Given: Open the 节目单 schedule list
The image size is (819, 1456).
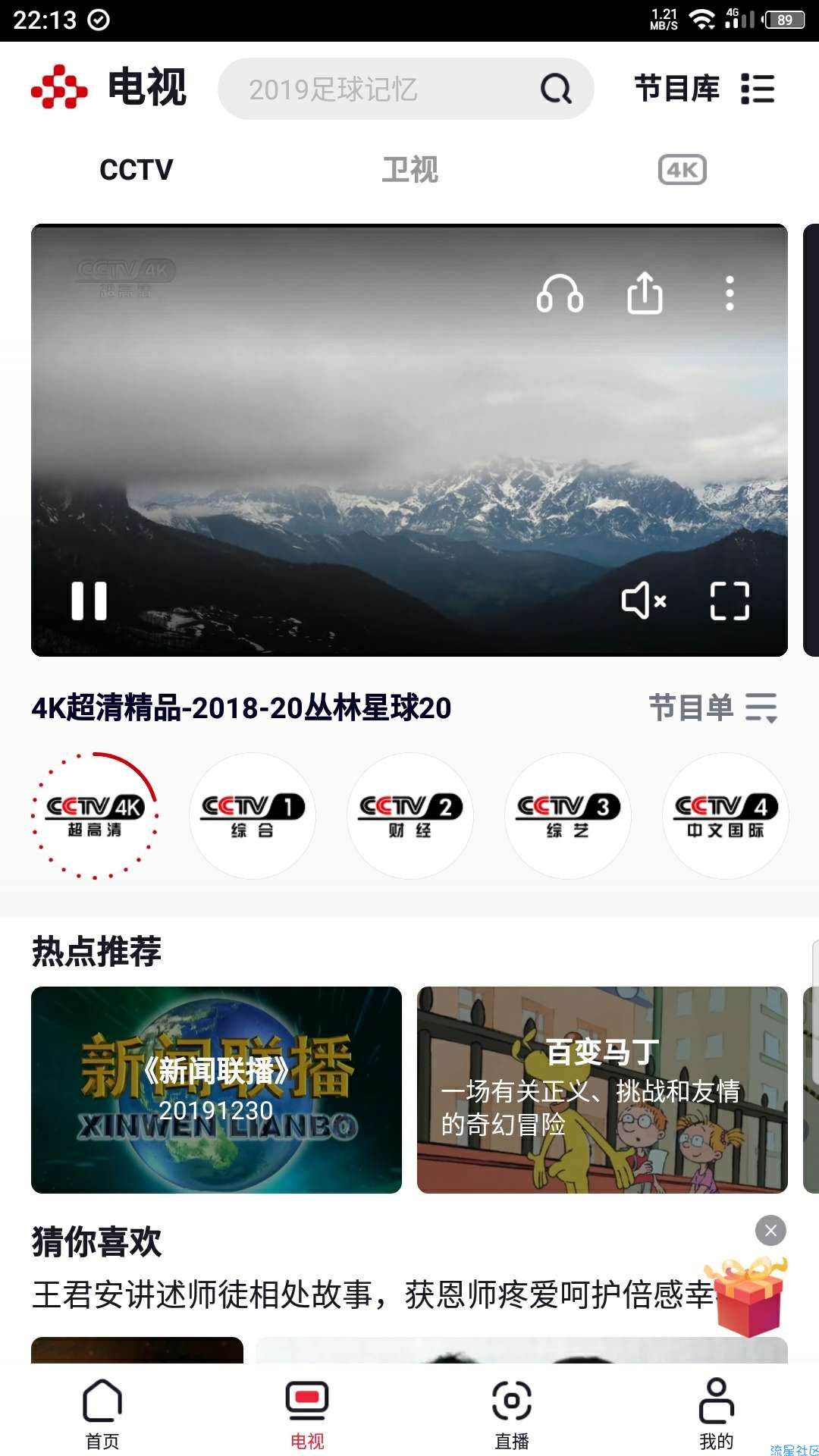Looking at the screenshot, I should coord(713,708).
